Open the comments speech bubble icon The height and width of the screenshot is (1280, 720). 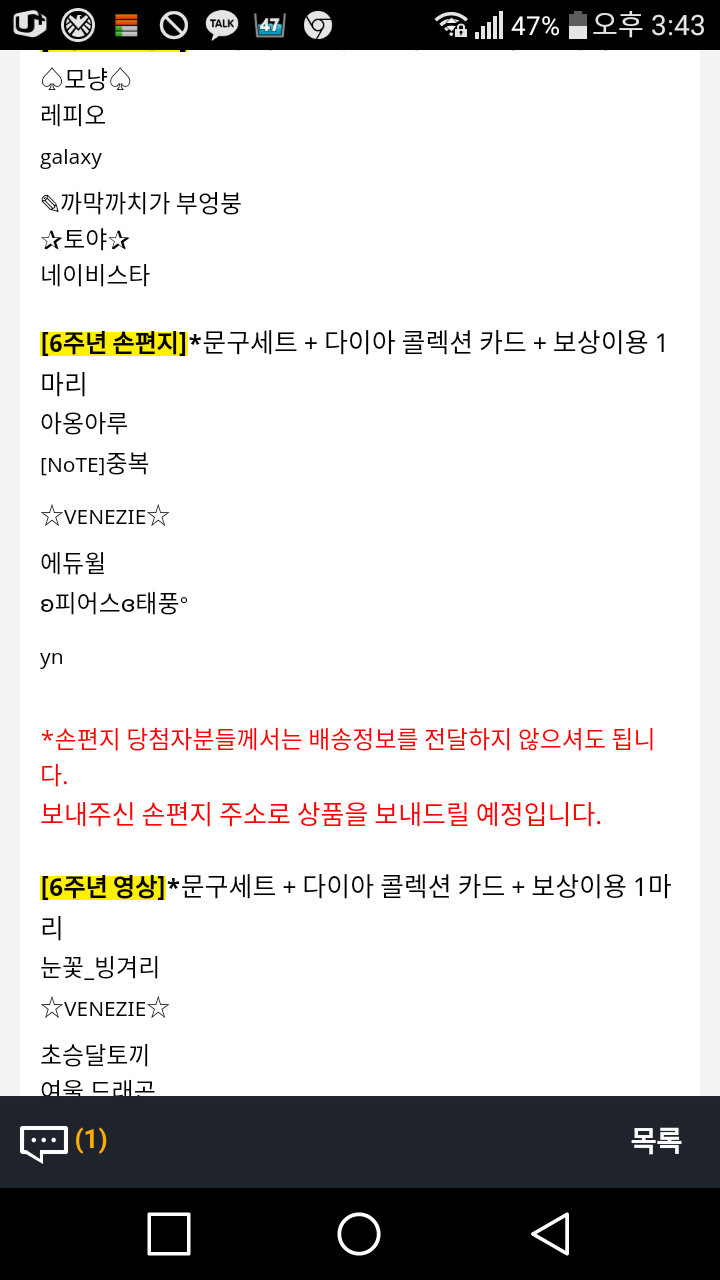[x=45, y=1142]
